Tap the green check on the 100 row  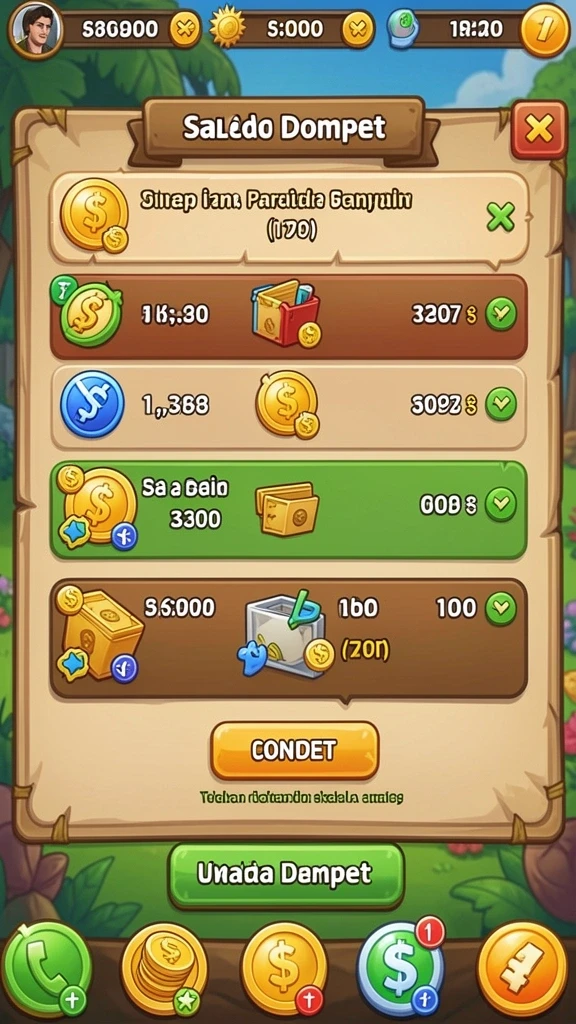[x=501, y=609]
